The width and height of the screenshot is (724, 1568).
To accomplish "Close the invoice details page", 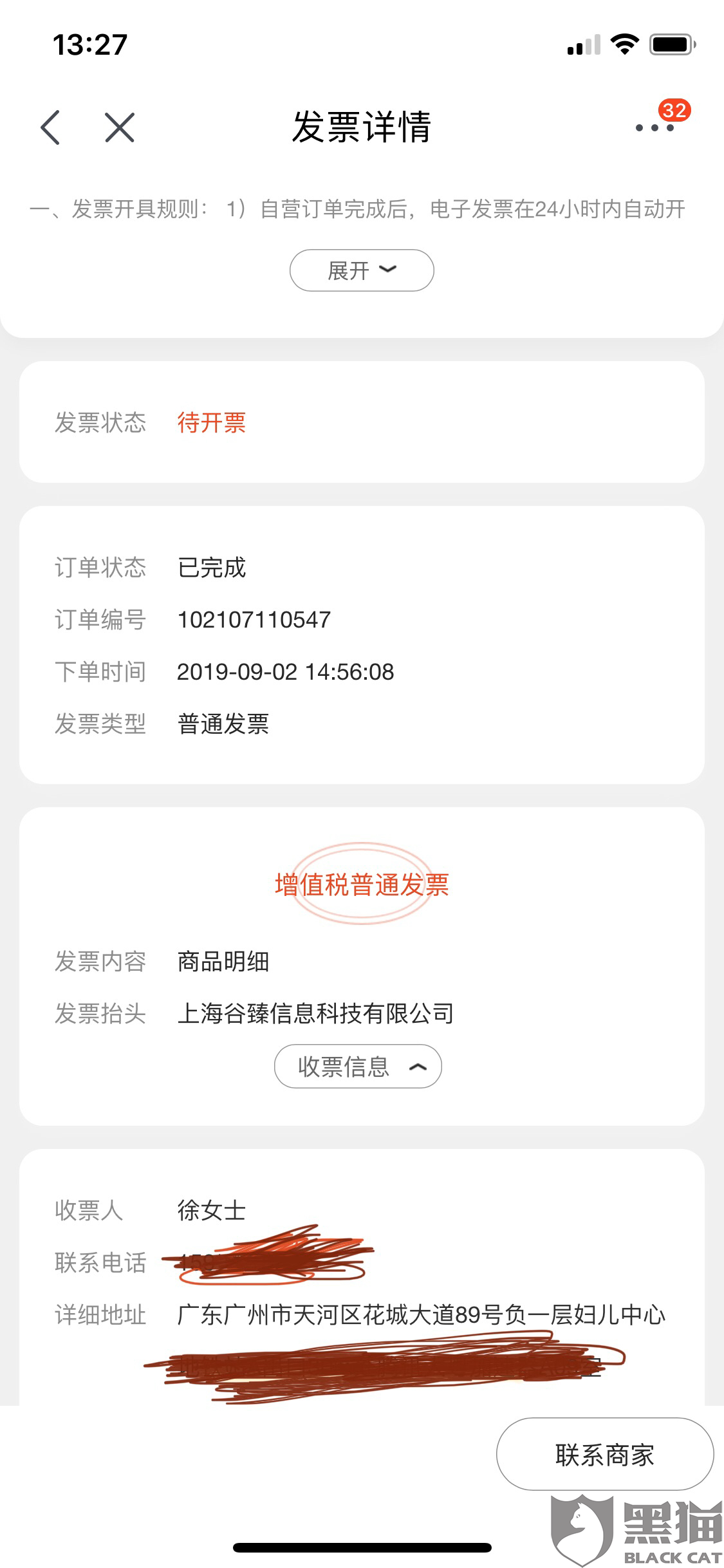I will click(120, 127).
